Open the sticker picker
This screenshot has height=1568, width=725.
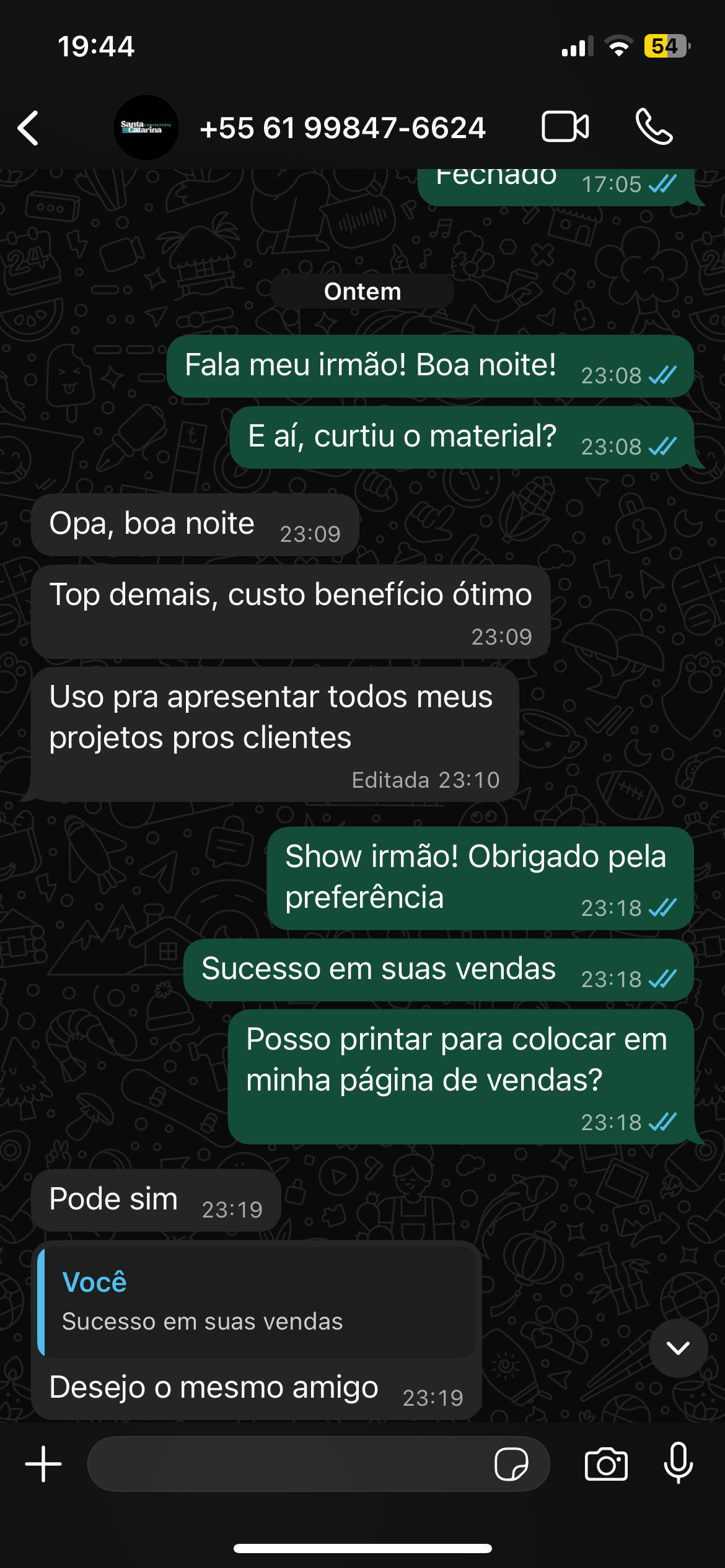click(511, 1464)
